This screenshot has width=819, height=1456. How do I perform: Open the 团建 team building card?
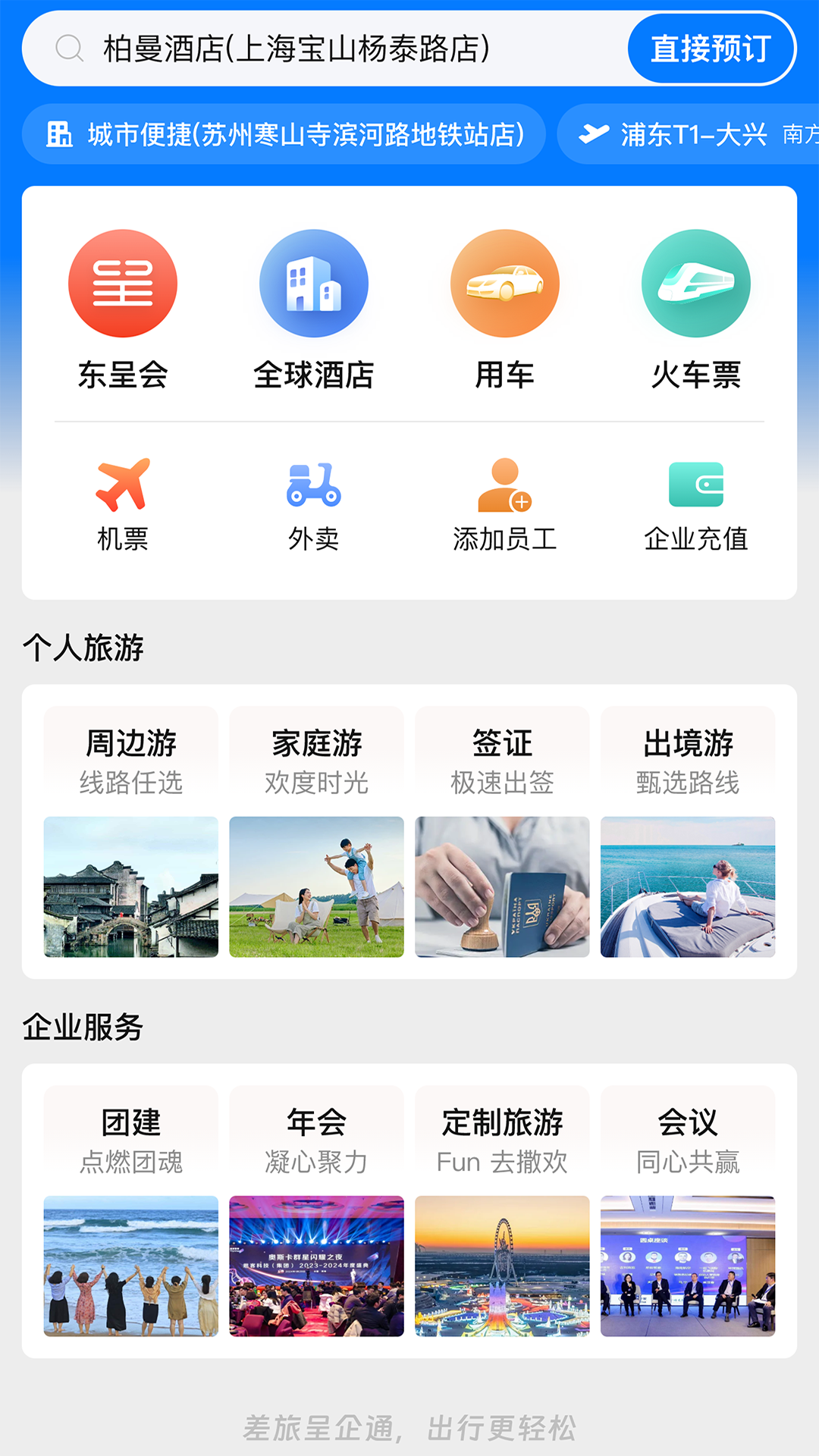[x=131, y=1210]
